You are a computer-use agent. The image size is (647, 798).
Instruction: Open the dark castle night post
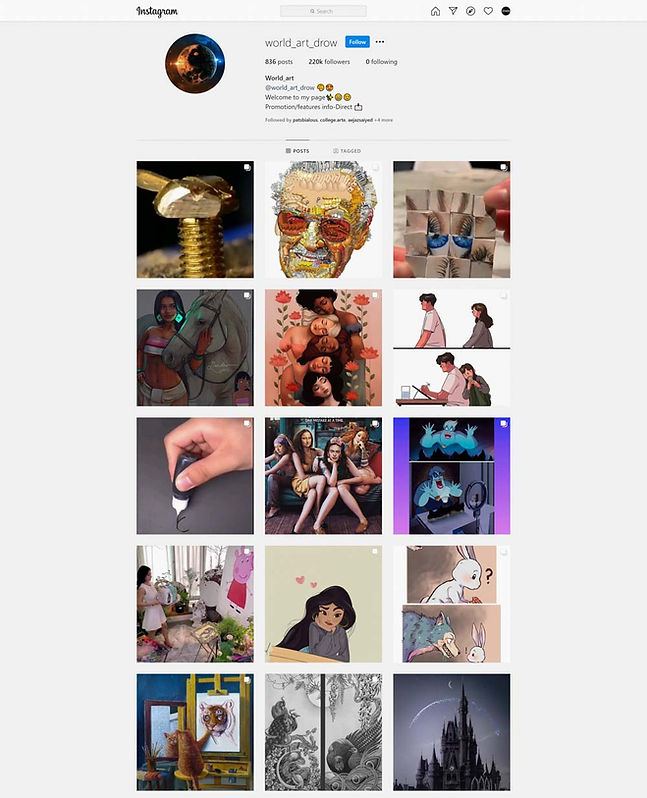tap(451, 732)
